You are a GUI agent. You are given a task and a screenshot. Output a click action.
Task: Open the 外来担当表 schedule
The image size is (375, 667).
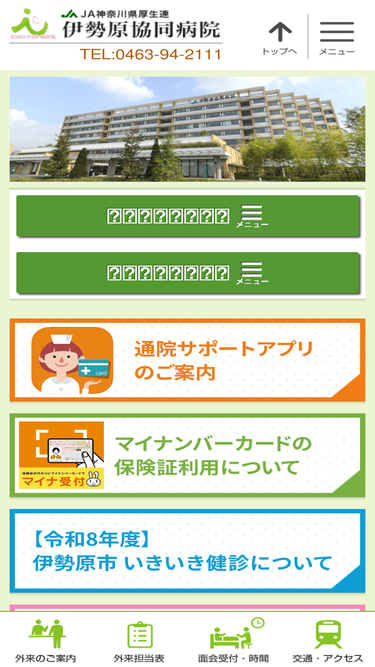tap(139, 640)
